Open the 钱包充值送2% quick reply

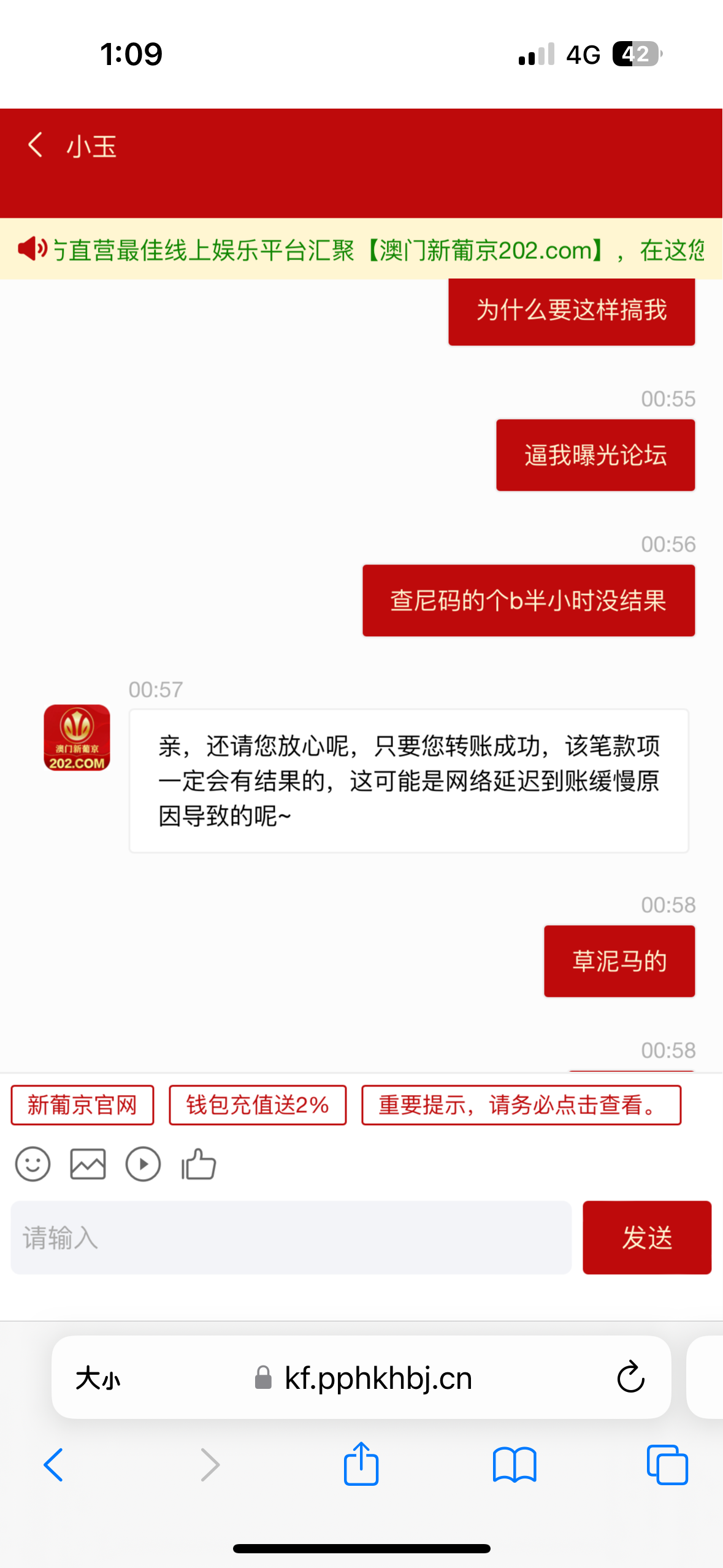click(x=258, y=1104)
